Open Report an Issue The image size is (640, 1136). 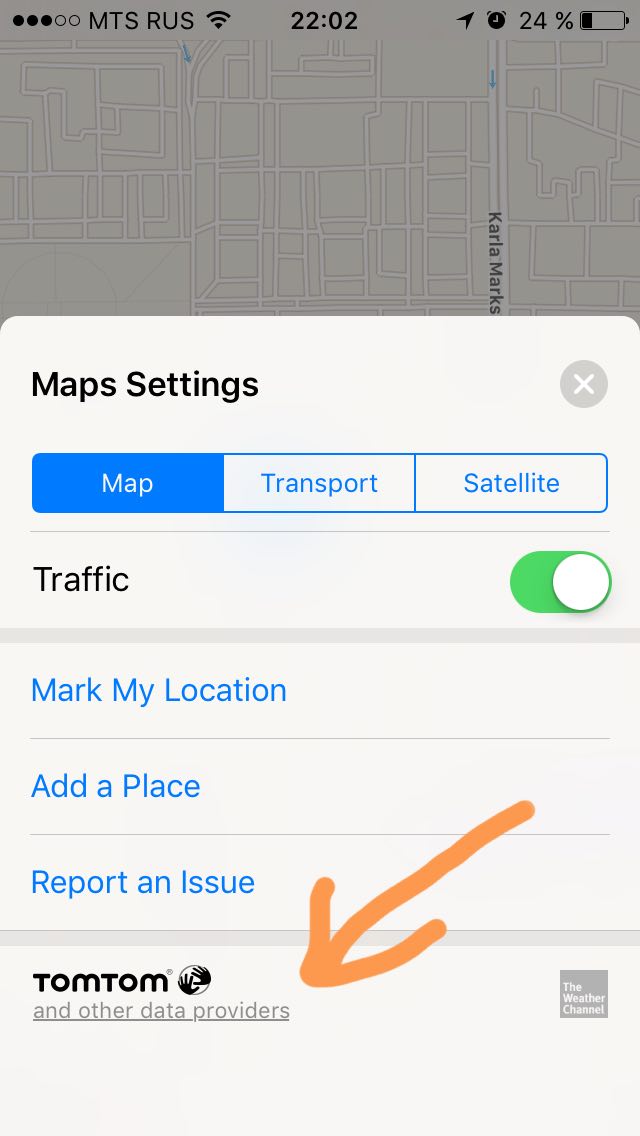pos(143,882)
